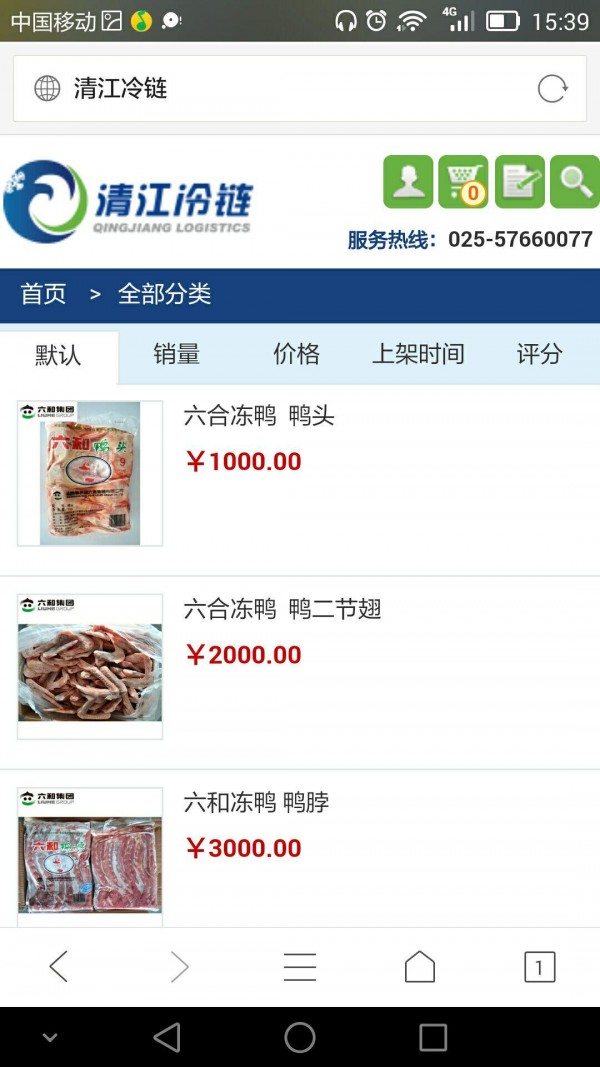Go to 首页 in breadcrumb
600x1067 pixels.
point(44,294)
